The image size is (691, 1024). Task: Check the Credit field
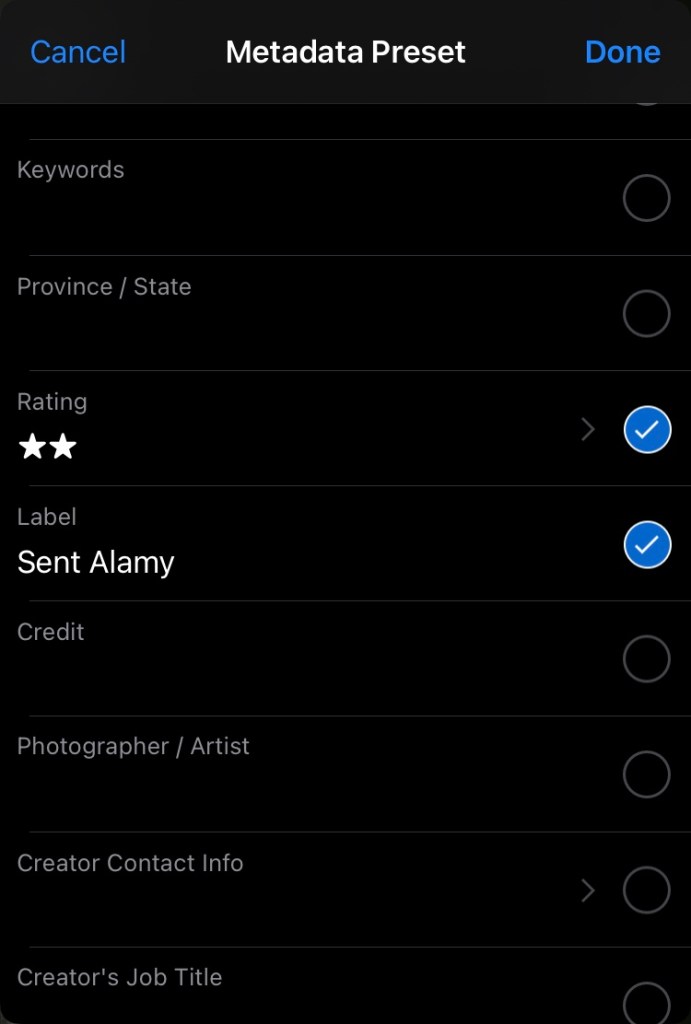[646, 659]
